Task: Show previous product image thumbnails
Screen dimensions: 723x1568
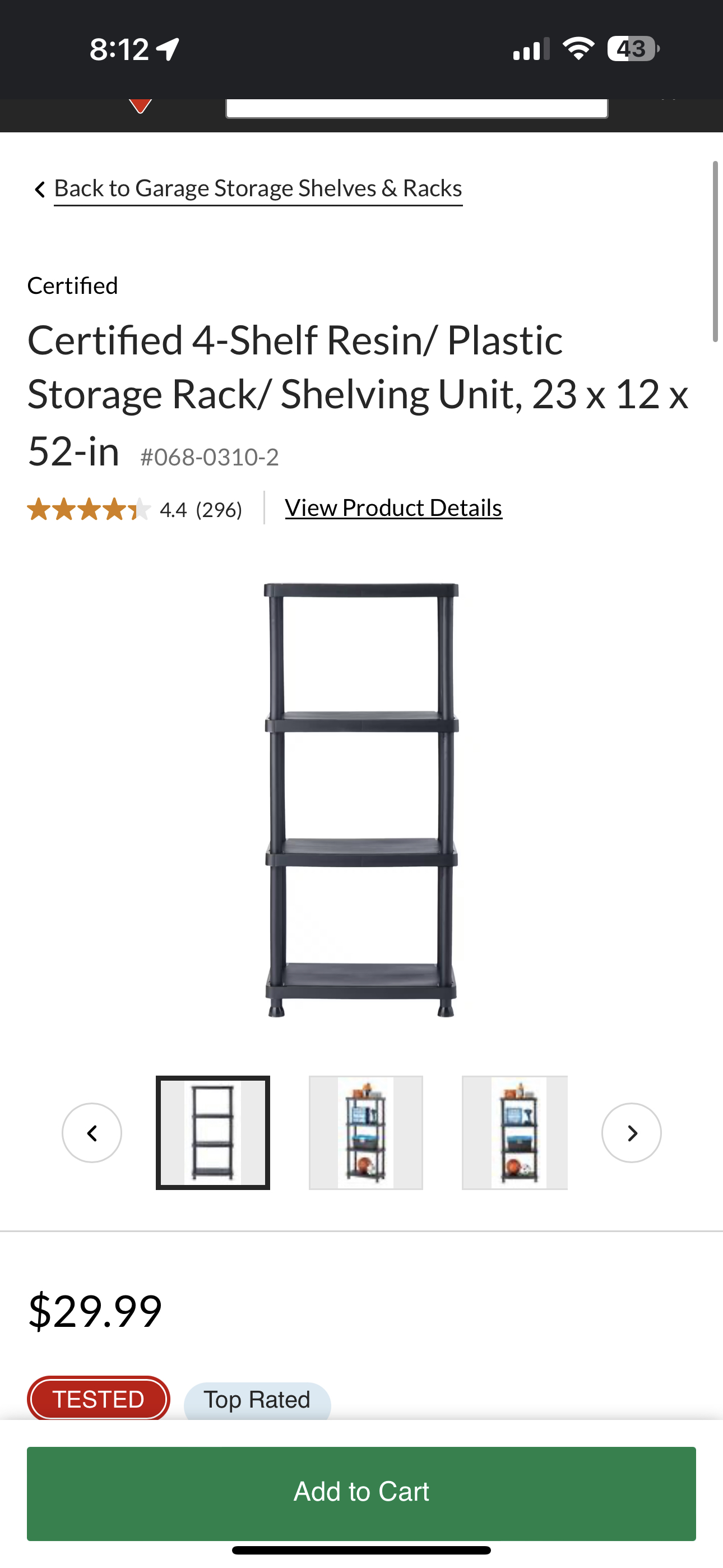Action: tap(92, 1133)
